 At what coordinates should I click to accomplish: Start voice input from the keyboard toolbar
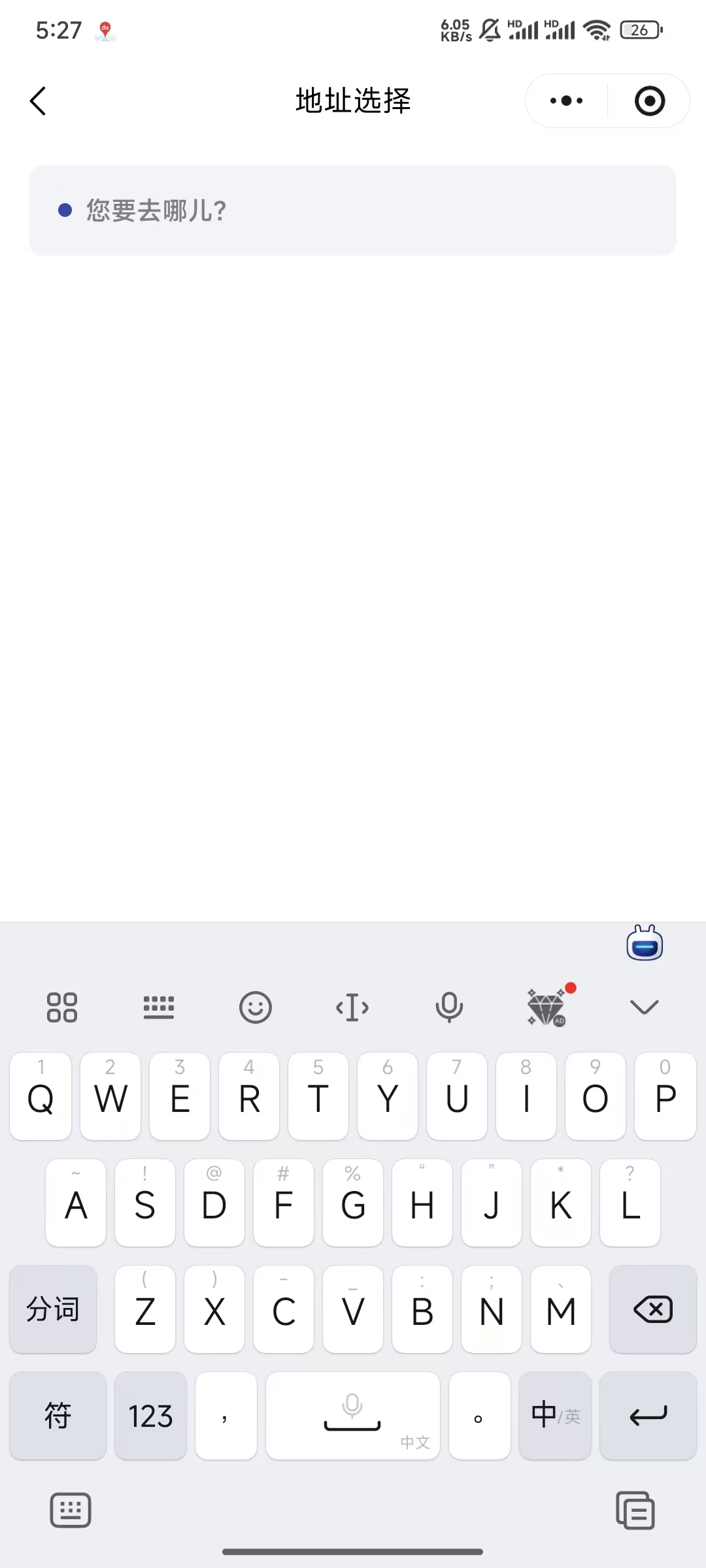point(449,1007)
